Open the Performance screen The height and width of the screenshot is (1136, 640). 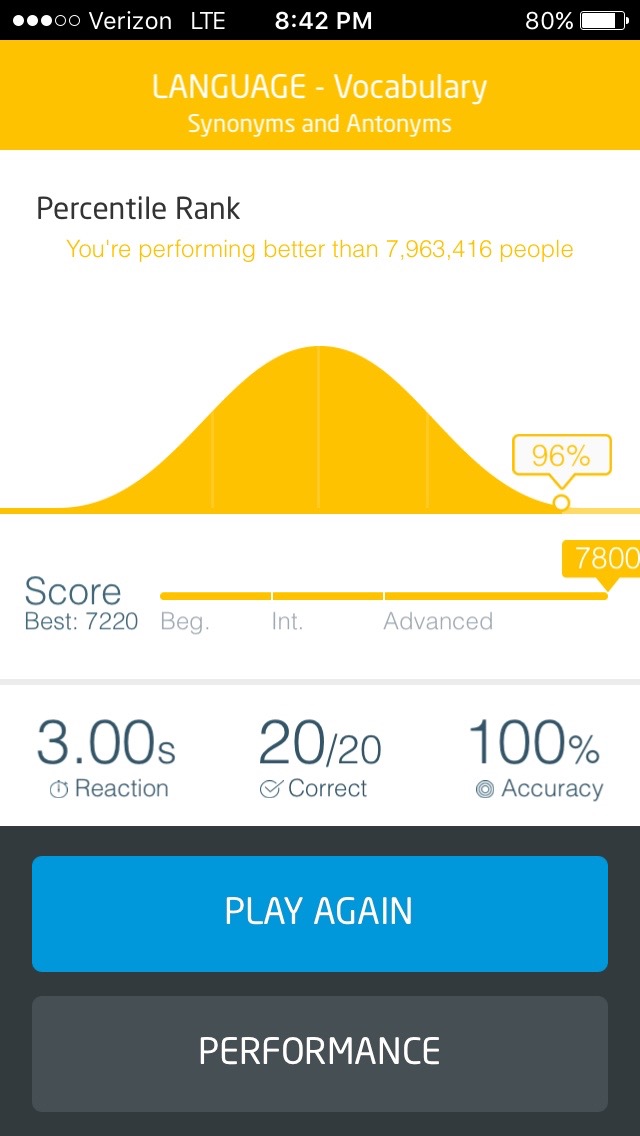320,1052
